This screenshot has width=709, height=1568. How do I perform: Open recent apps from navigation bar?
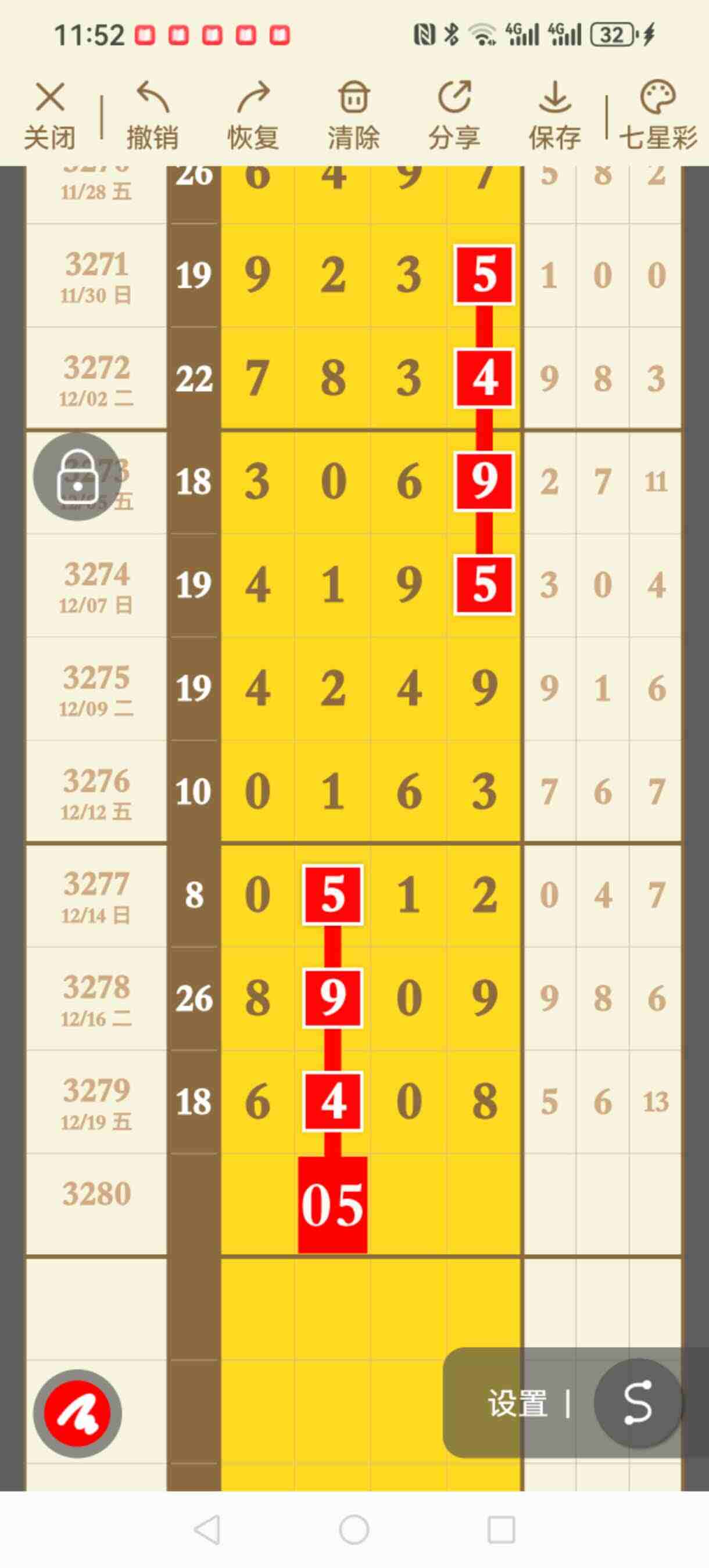[502, 1529]
